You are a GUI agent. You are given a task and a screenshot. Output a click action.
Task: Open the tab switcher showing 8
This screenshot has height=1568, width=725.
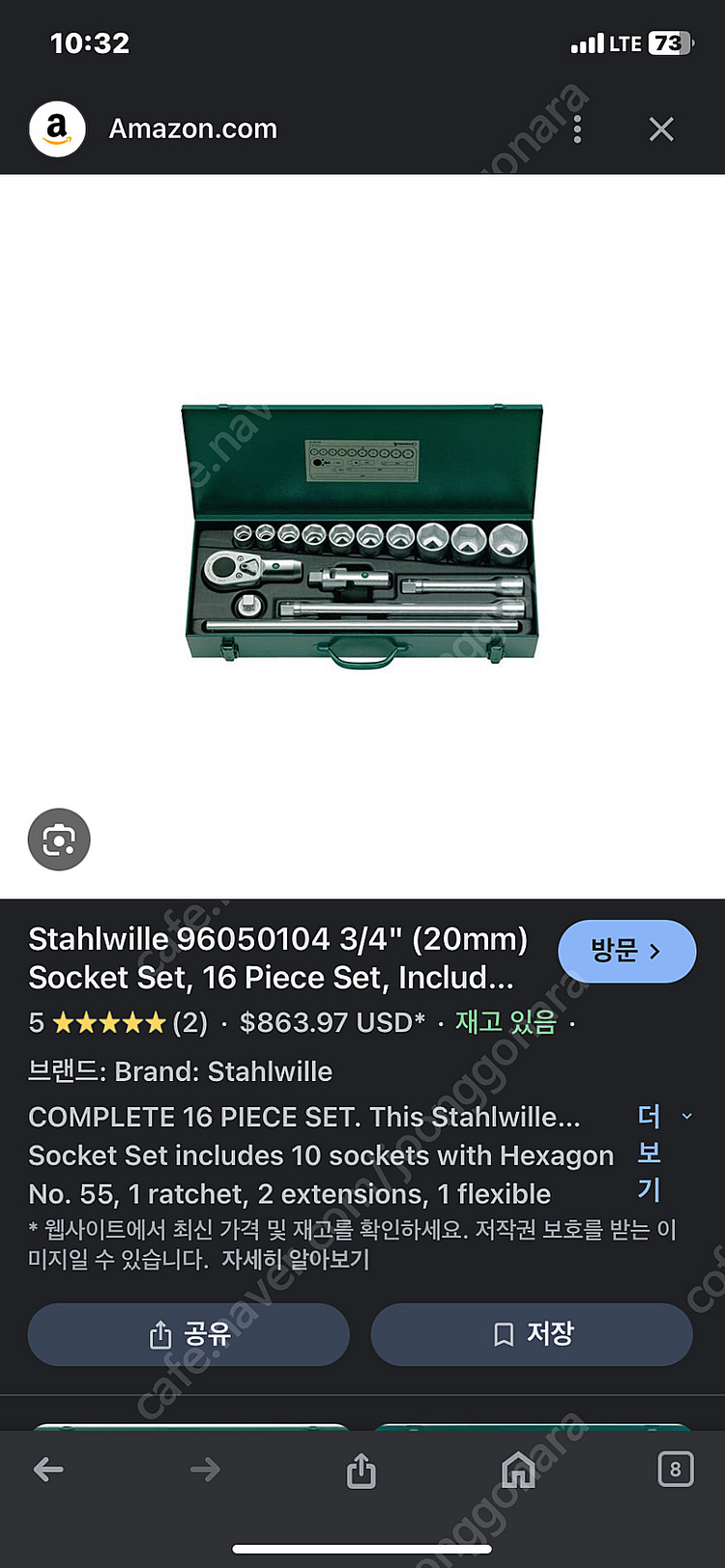pos(675,1470)
